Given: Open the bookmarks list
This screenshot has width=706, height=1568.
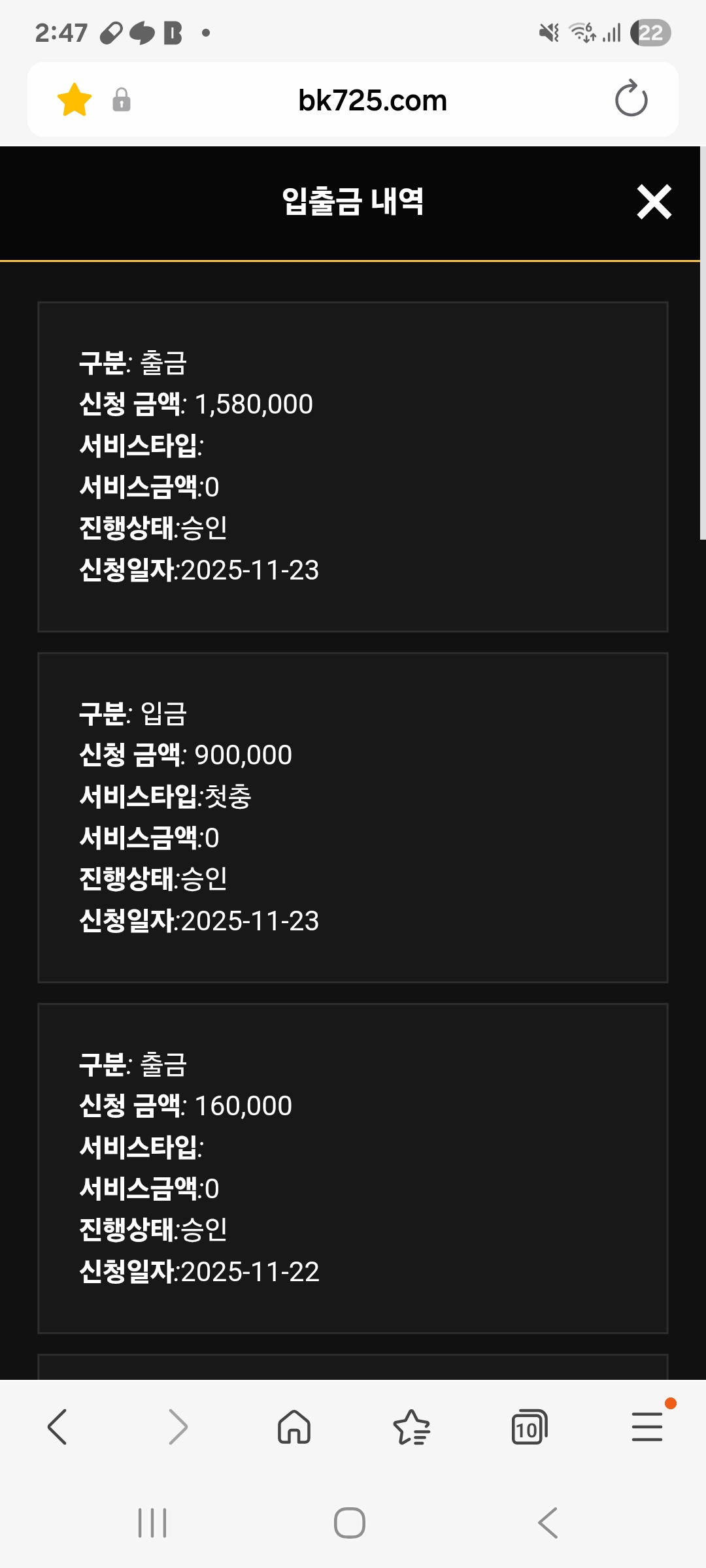Looking at the screenshot, I should (x=412, y=1426).
